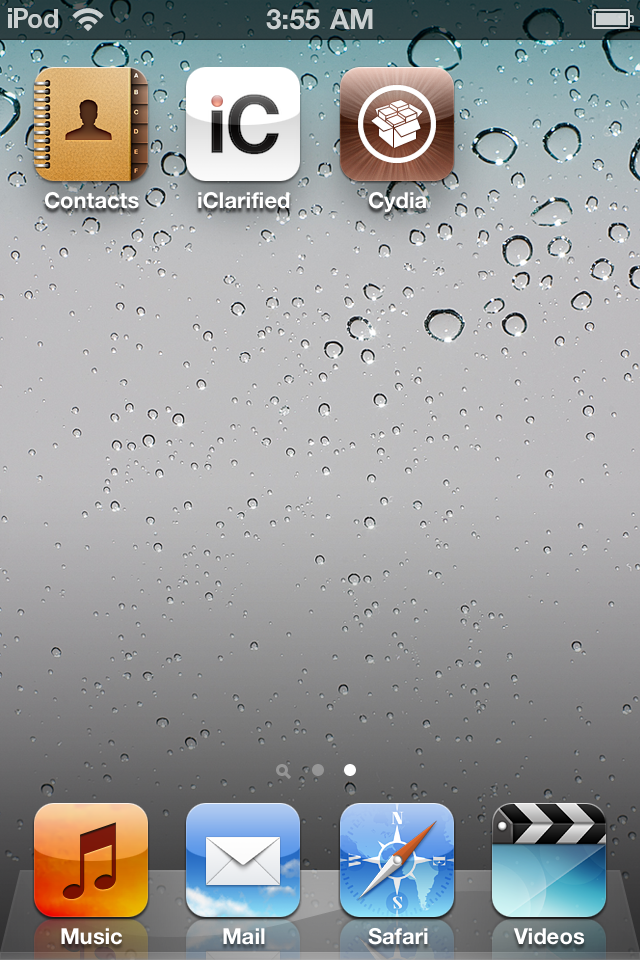
Task: Open Safari browser from the dock
Action: [397, 860]
